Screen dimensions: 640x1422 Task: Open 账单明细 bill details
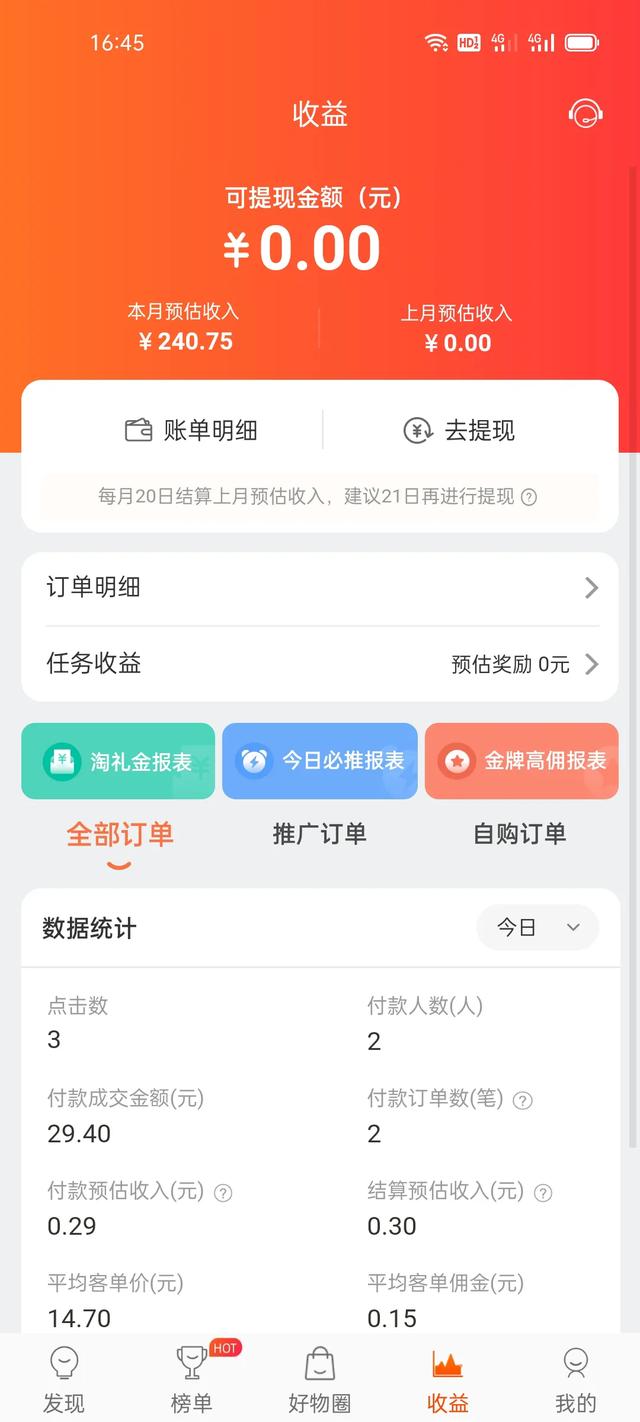click(x=191, y=430)
